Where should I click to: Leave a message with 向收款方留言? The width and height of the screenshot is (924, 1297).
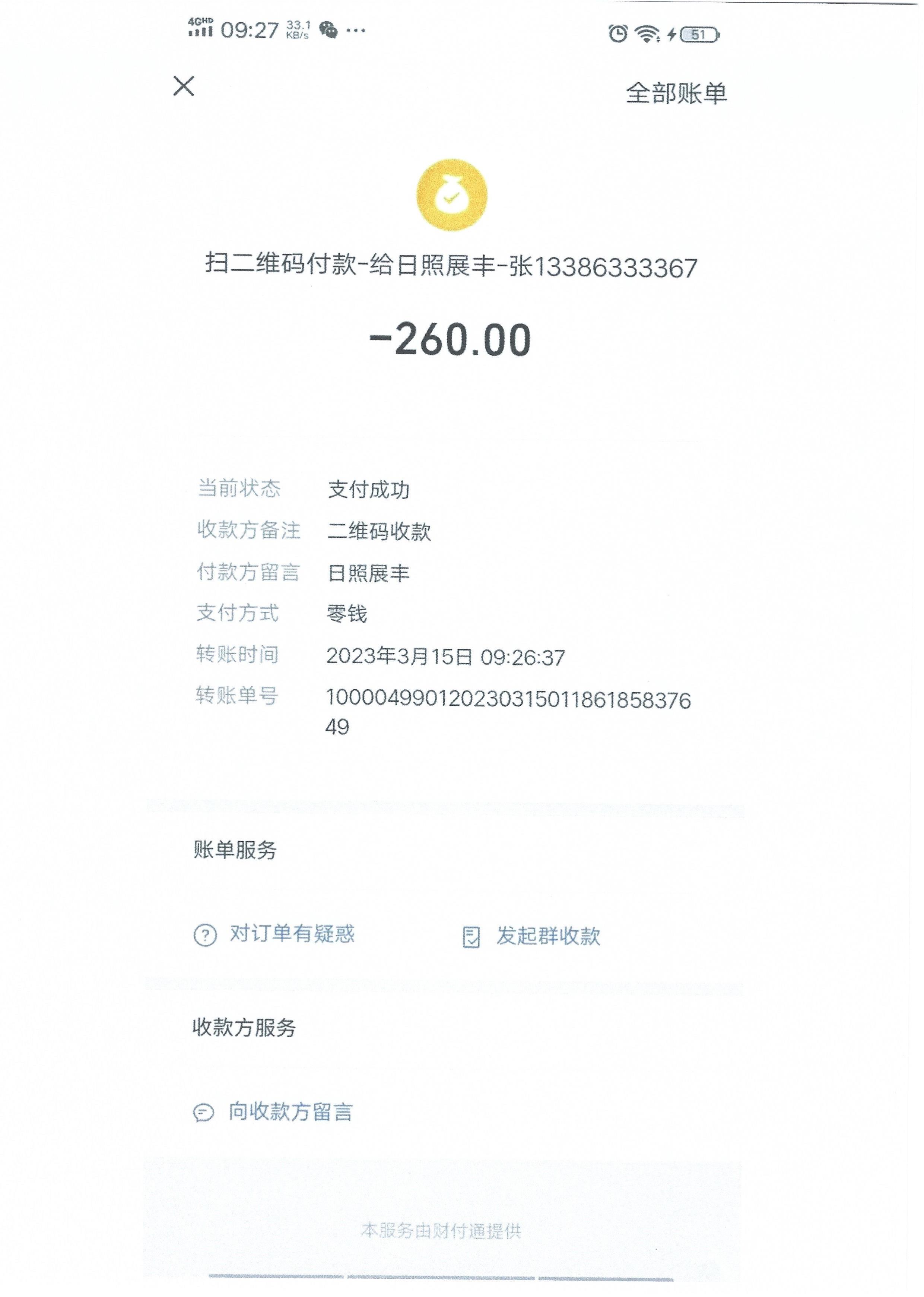pos(273,1111)
